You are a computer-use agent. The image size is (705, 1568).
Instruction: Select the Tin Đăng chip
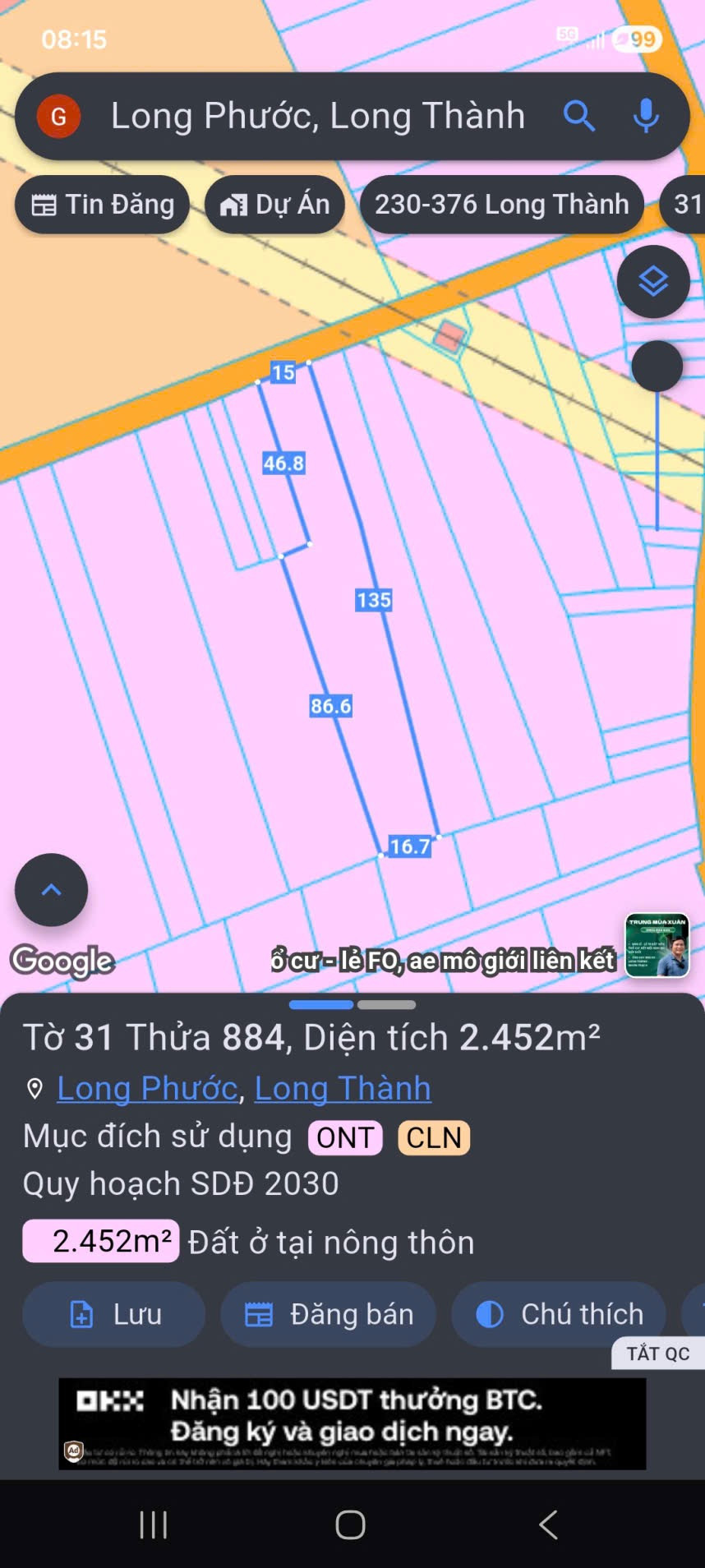(x=103, y=205)
